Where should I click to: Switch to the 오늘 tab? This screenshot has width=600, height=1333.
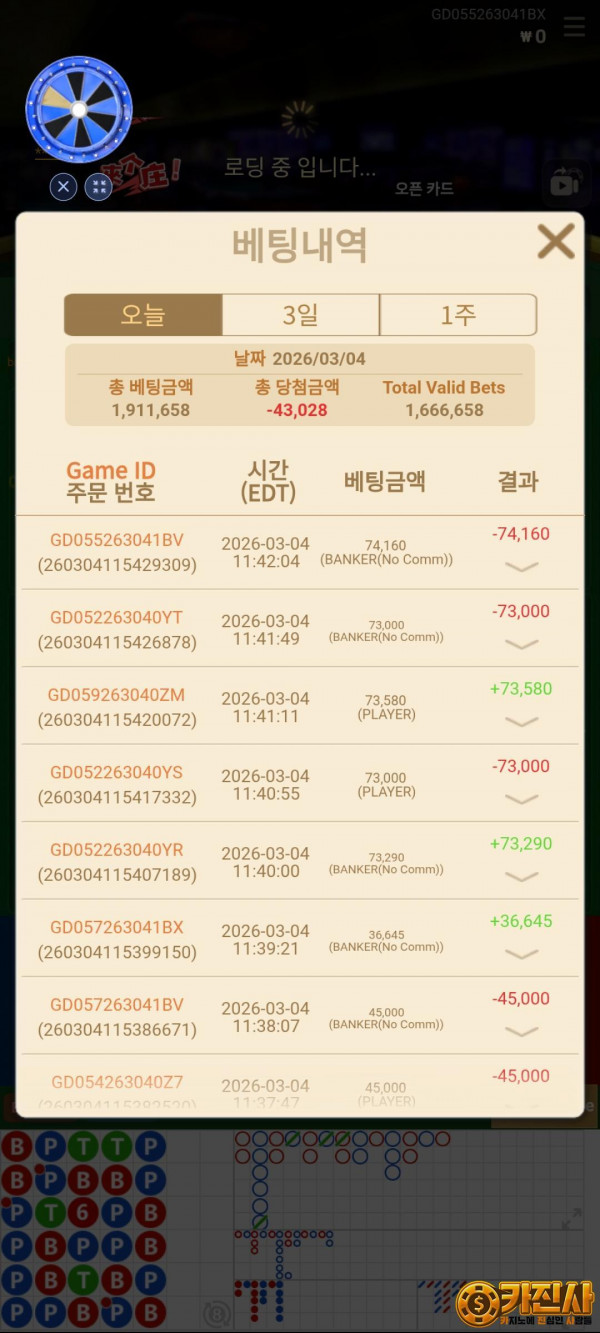click(x=143, y=315)
